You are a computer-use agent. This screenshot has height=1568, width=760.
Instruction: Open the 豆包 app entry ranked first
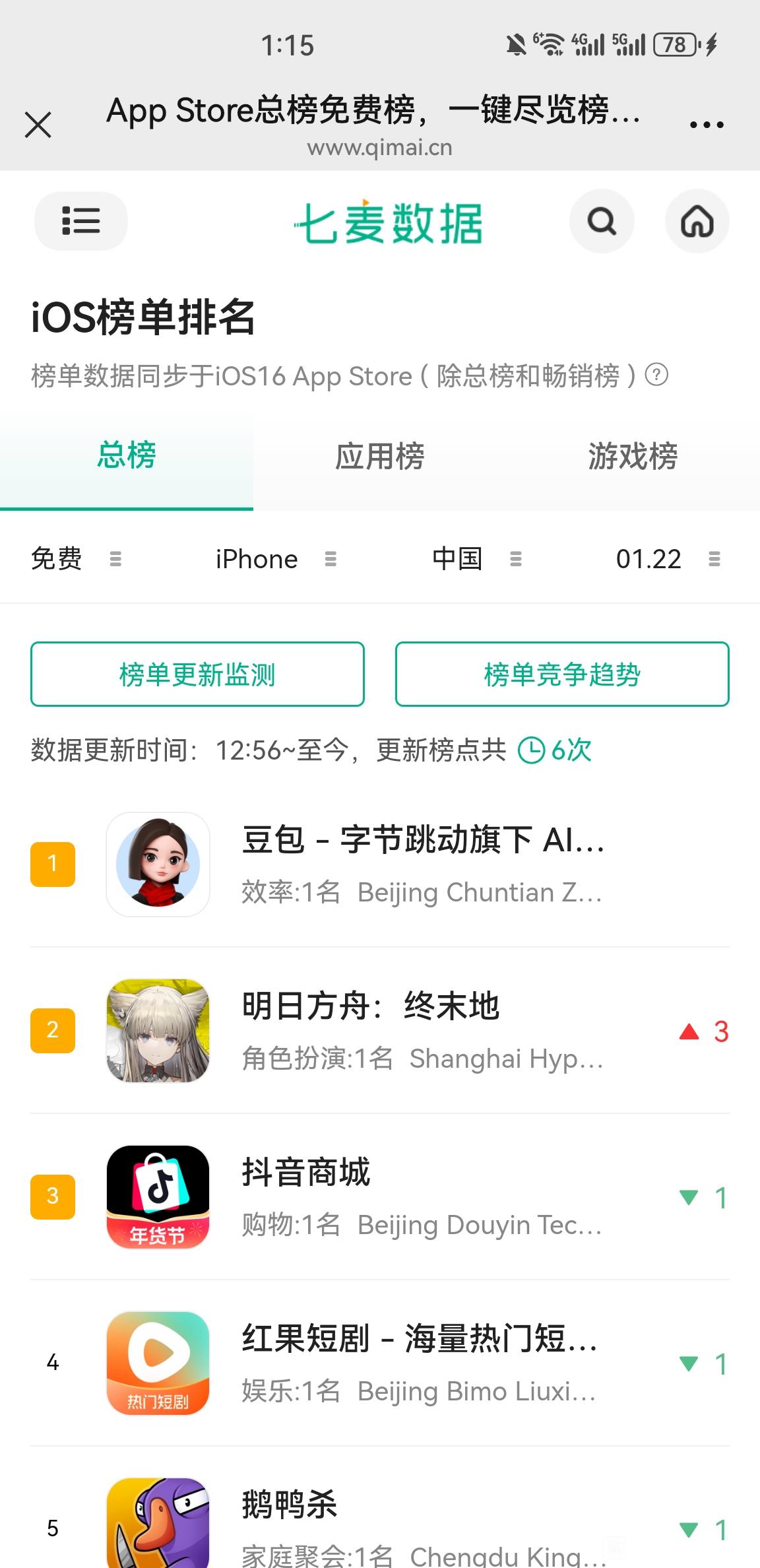pos(422,864)
